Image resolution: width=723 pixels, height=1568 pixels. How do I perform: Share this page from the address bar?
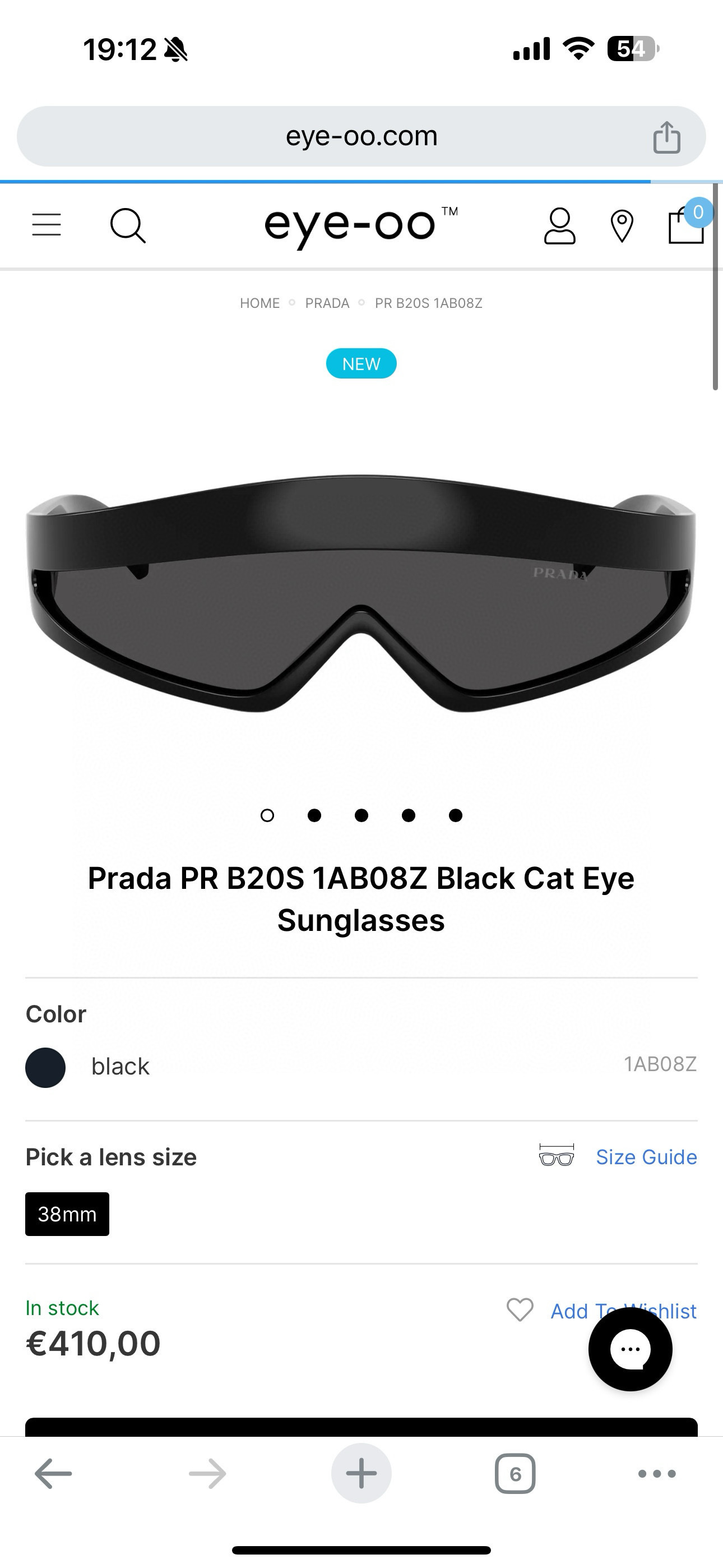[x=666, y=137]
